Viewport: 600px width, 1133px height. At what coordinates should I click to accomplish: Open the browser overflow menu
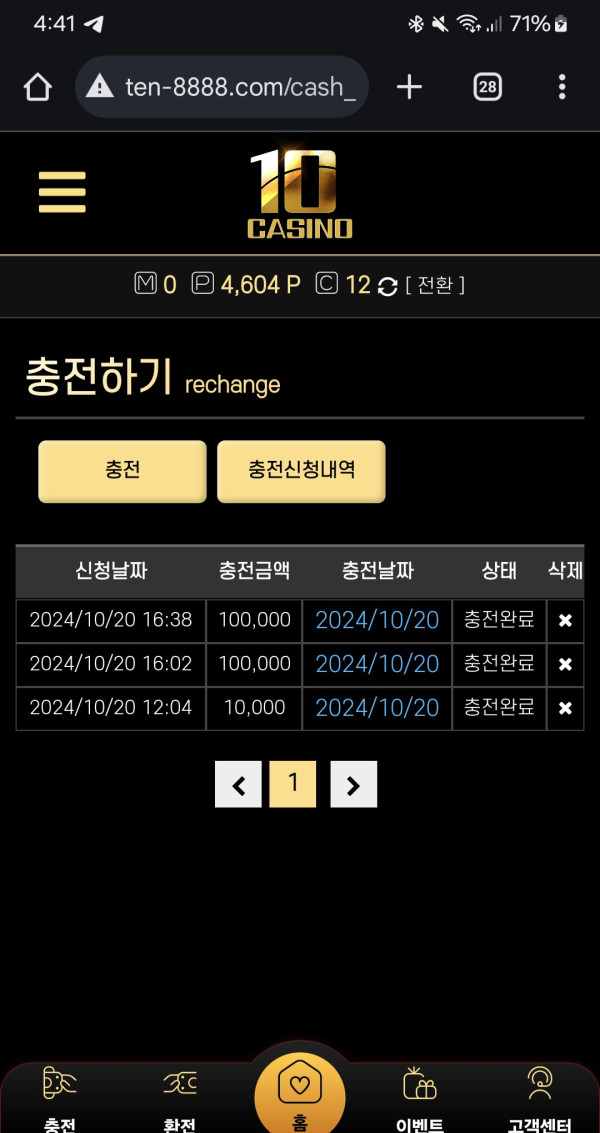pyautogui.click(x=562, y=87)
